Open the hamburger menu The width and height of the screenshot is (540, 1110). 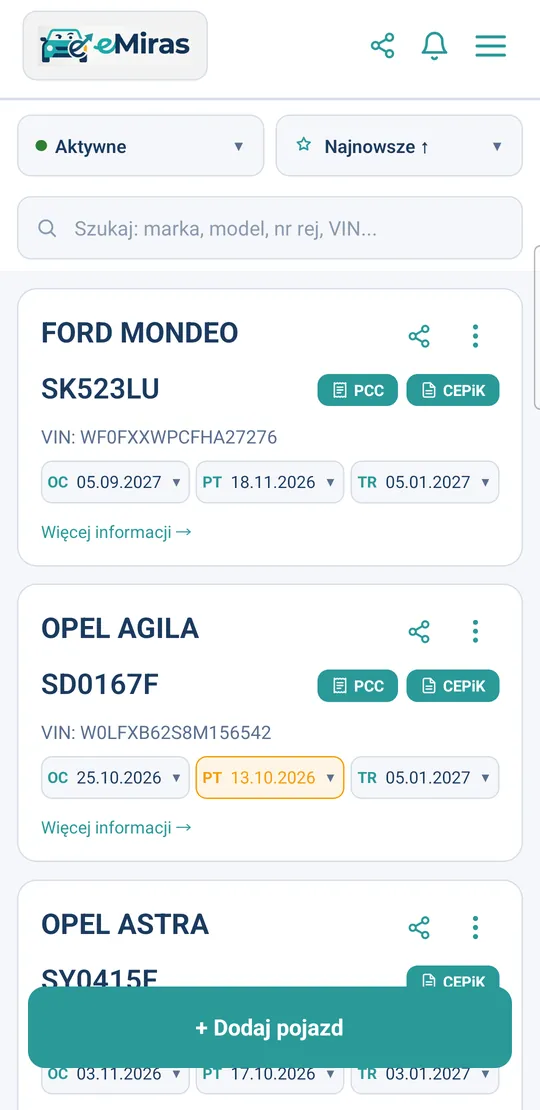click(490, 46)
